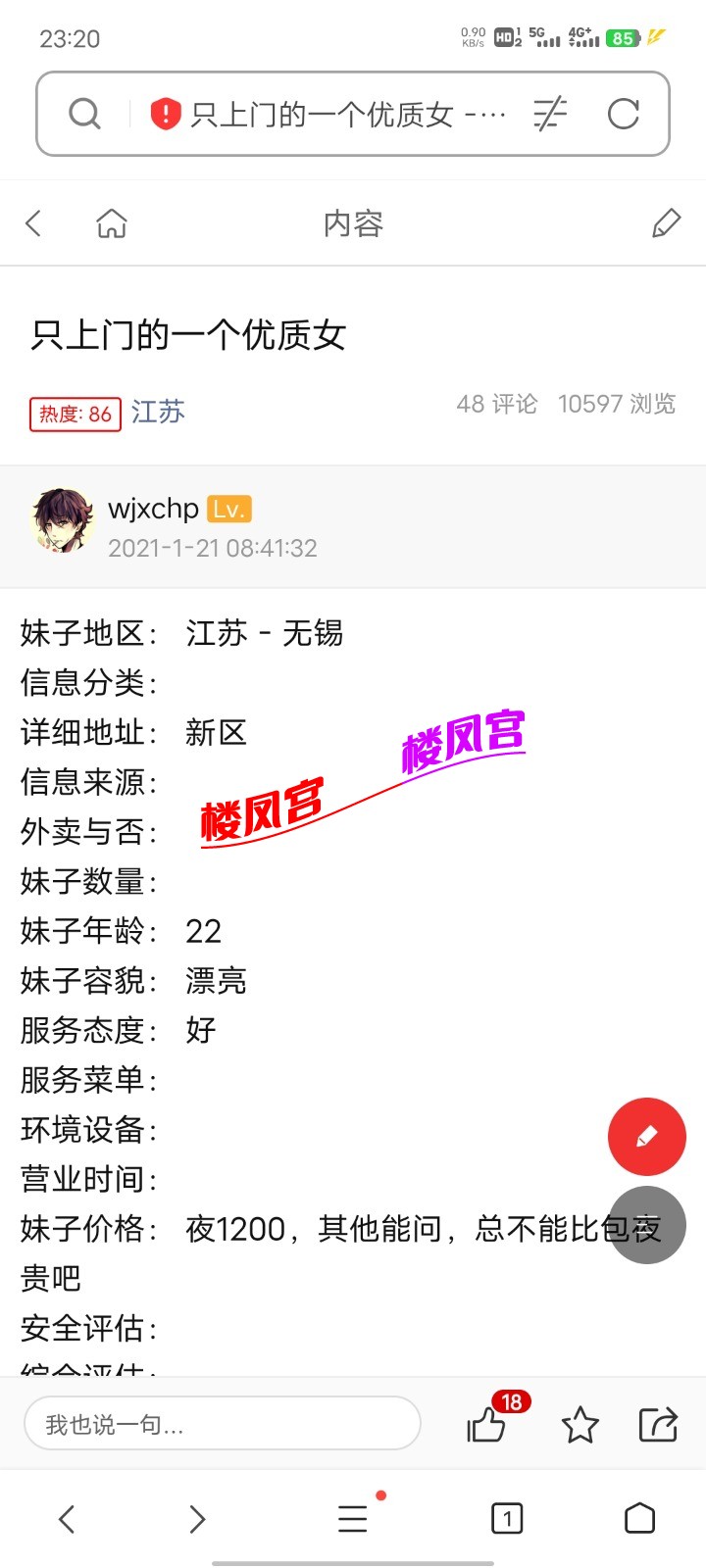
Task: Tap the 内容 title in the top bar
Action: point(355,222)
